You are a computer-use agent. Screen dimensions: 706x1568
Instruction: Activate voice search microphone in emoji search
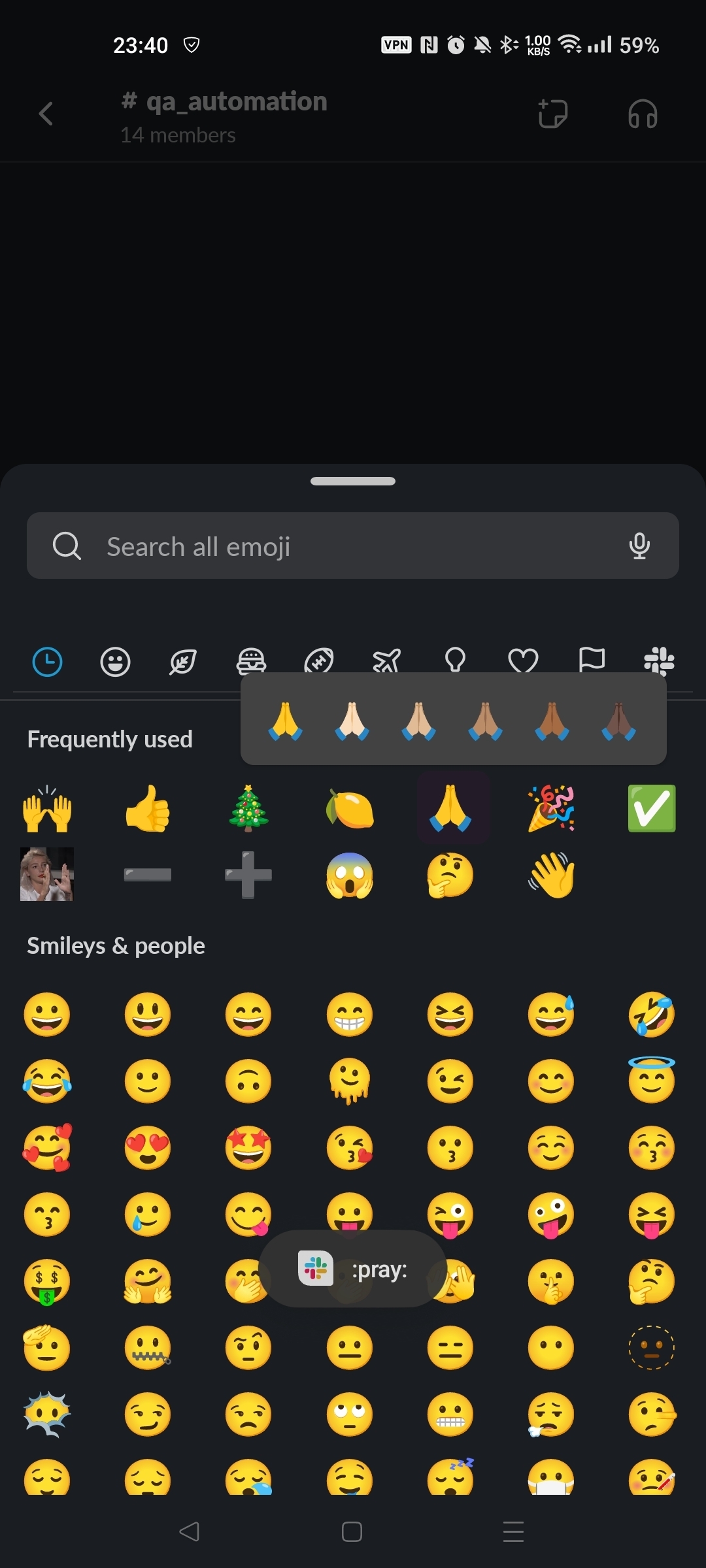click(x=639, y=546)
